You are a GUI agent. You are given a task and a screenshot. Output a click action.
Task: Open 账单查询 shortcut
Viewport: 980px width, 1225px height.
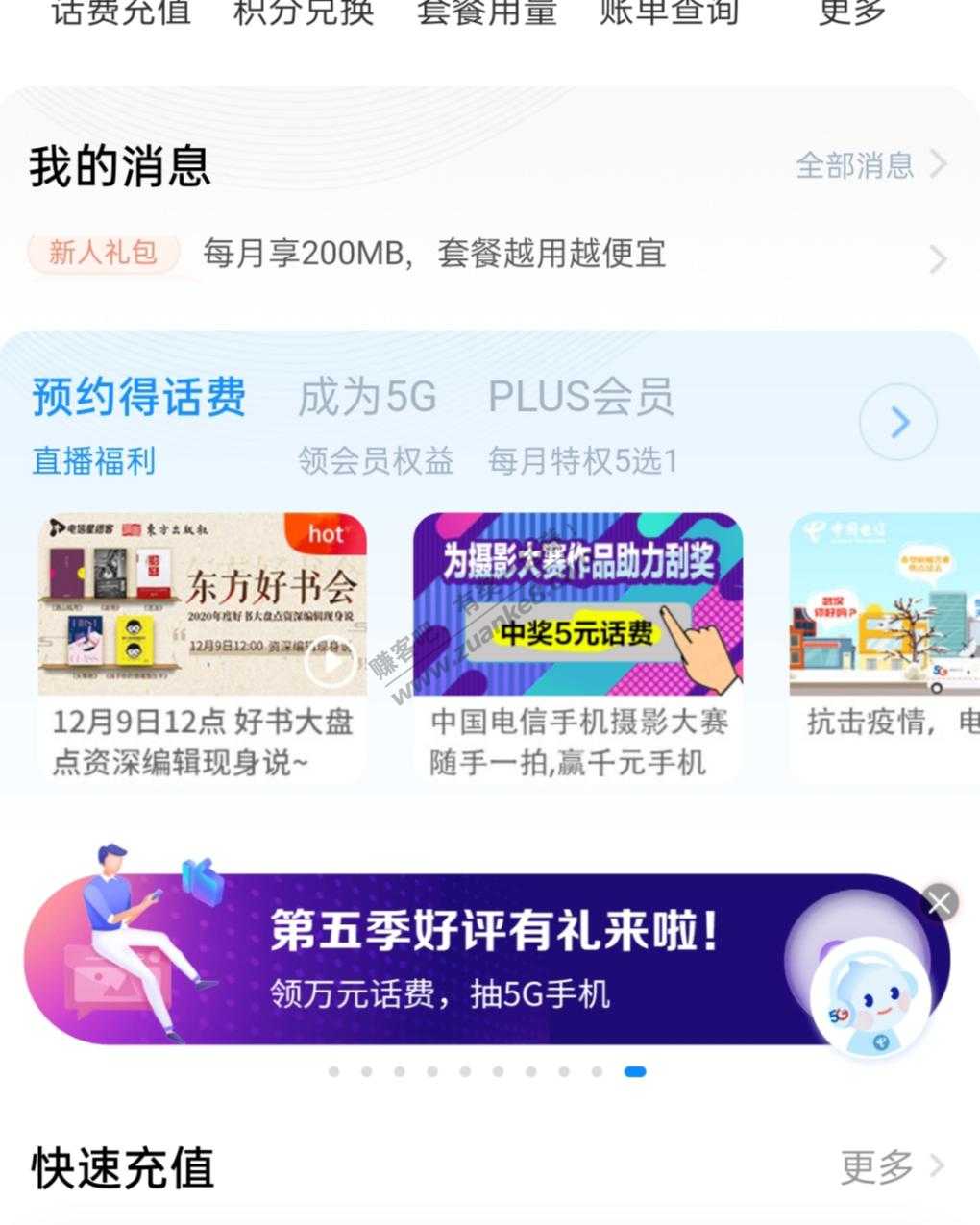pos(670,13)
